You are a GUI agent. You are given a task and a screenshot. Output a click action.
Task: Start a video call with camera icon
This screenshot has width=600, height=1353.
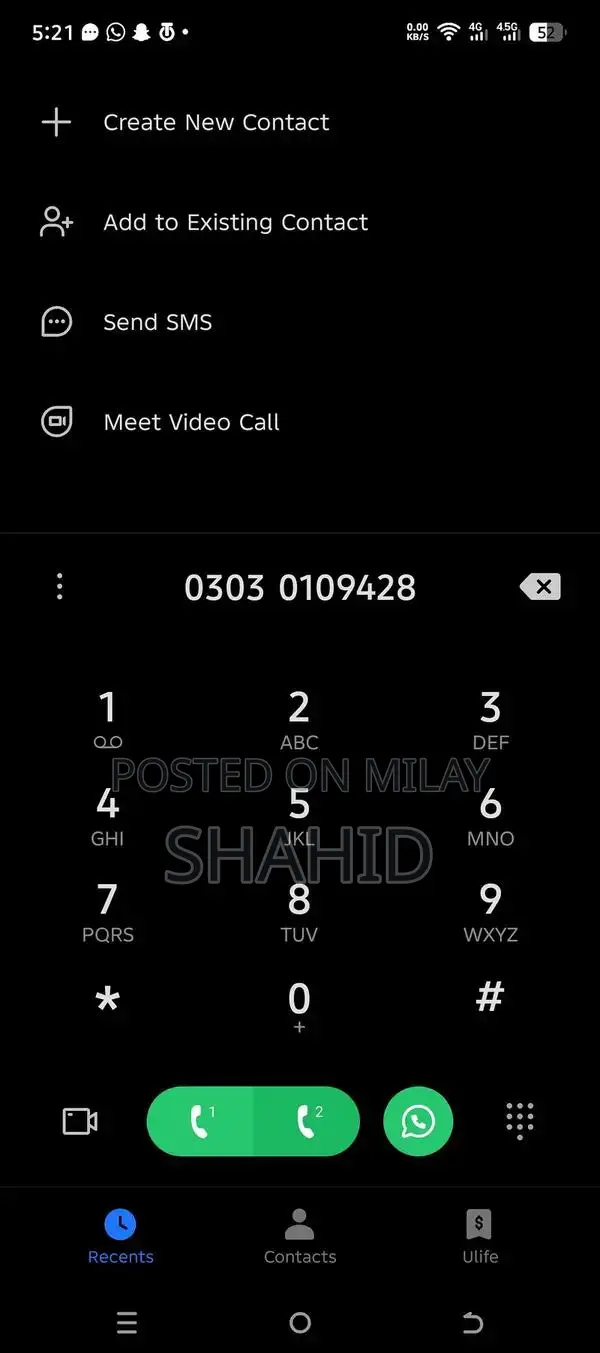(x=80, y=1121)
